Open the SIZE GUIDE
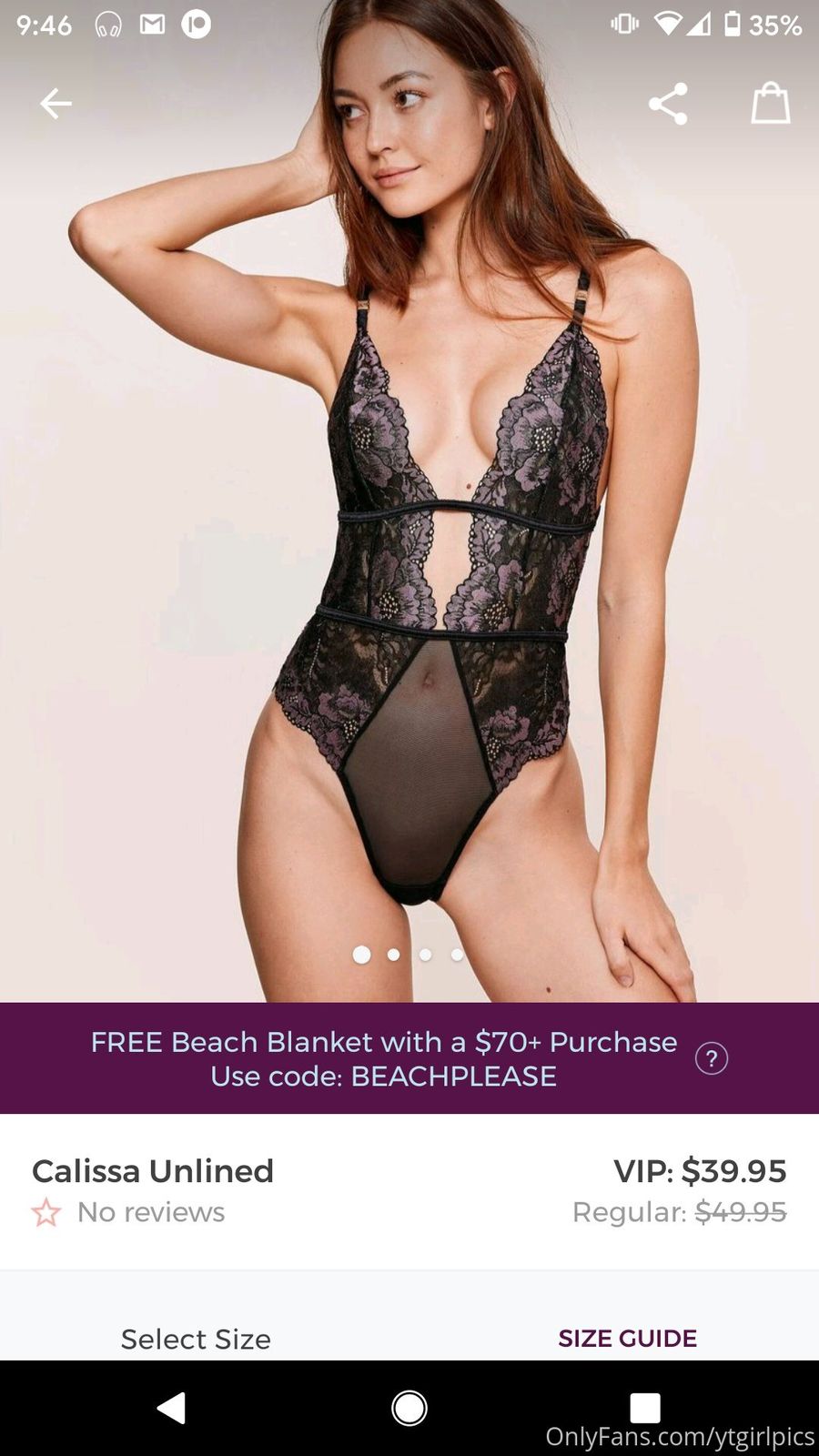 point(627,1338)
